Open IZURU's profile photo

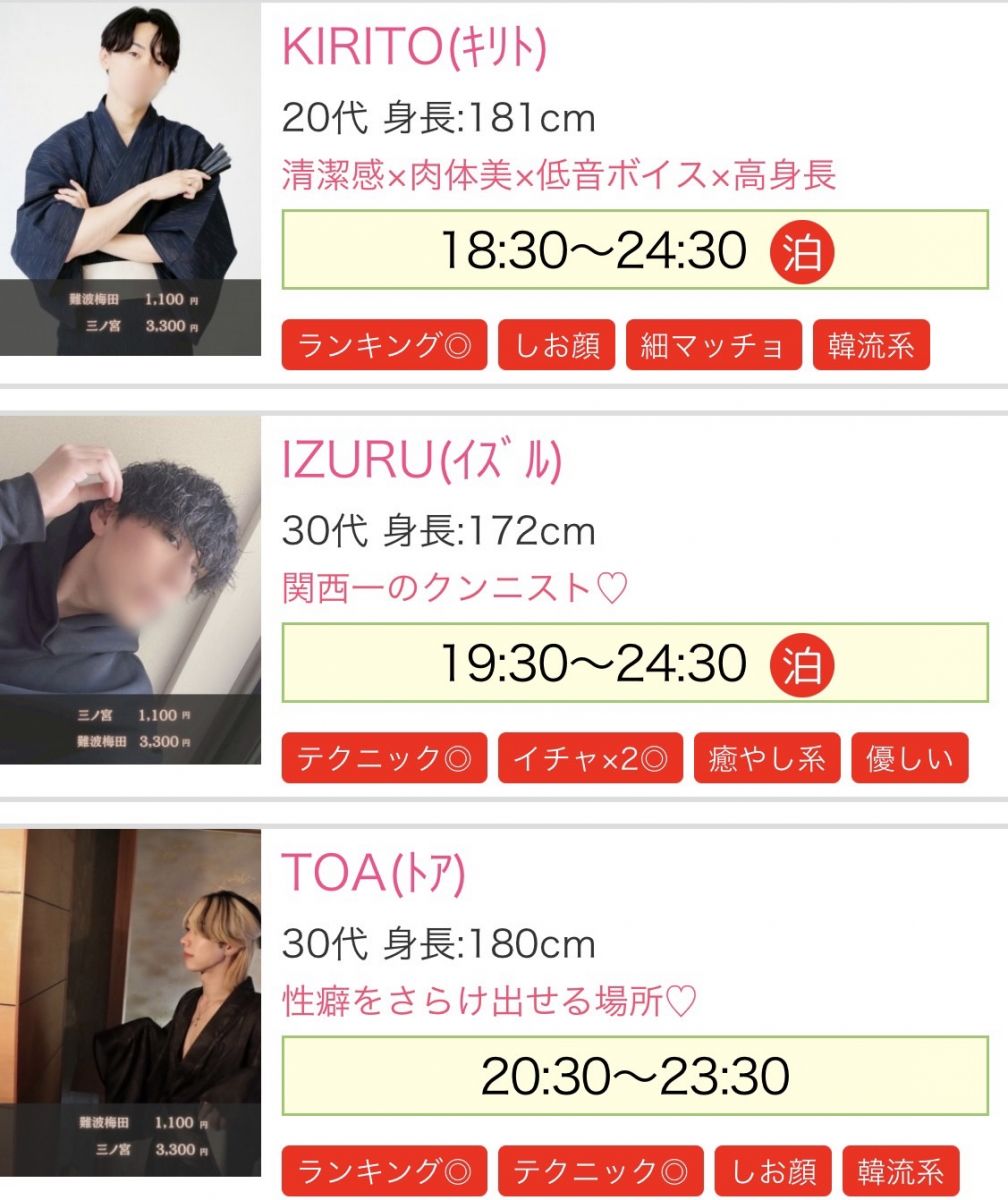[130, 590]
